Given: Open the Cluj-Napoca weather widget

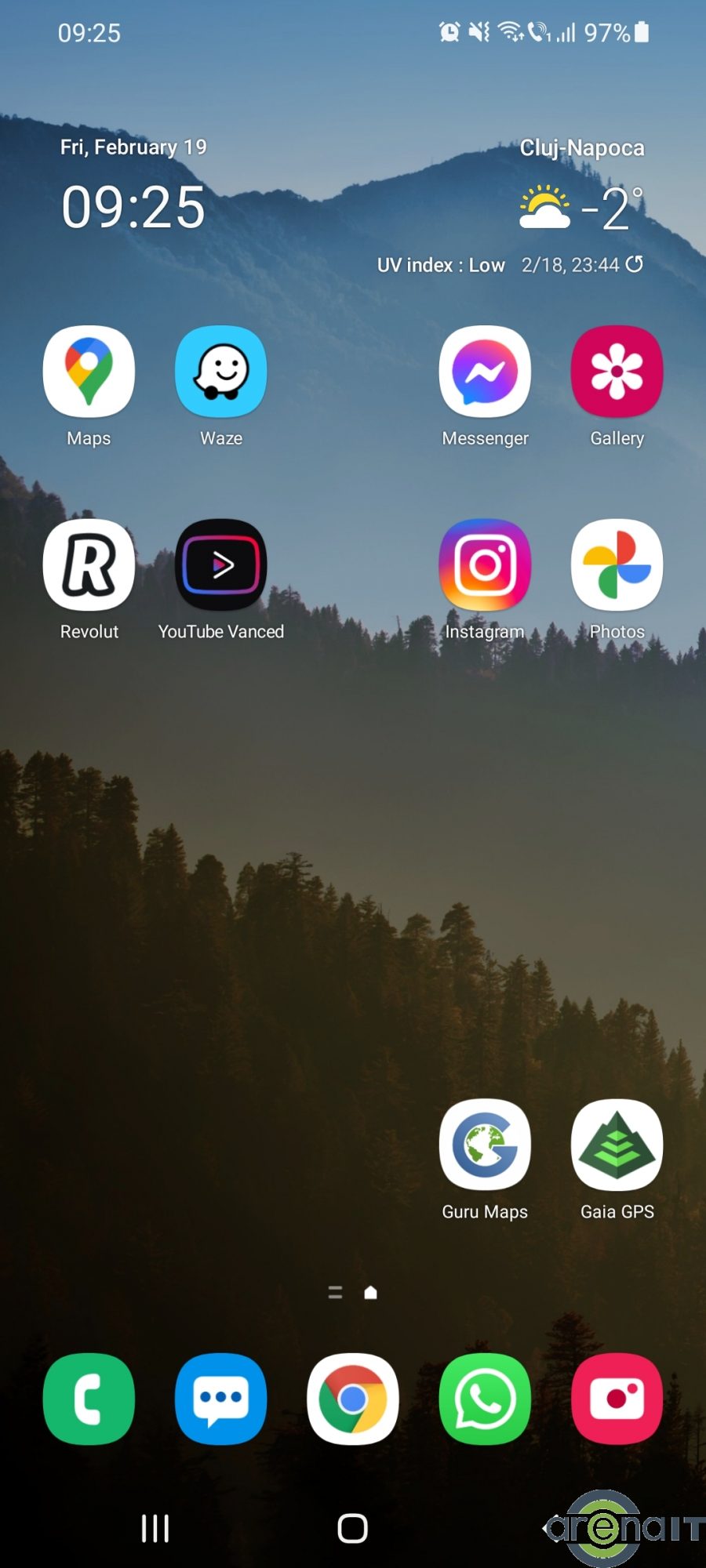Looking at the screenshot, I should click(x=581, y=208).
